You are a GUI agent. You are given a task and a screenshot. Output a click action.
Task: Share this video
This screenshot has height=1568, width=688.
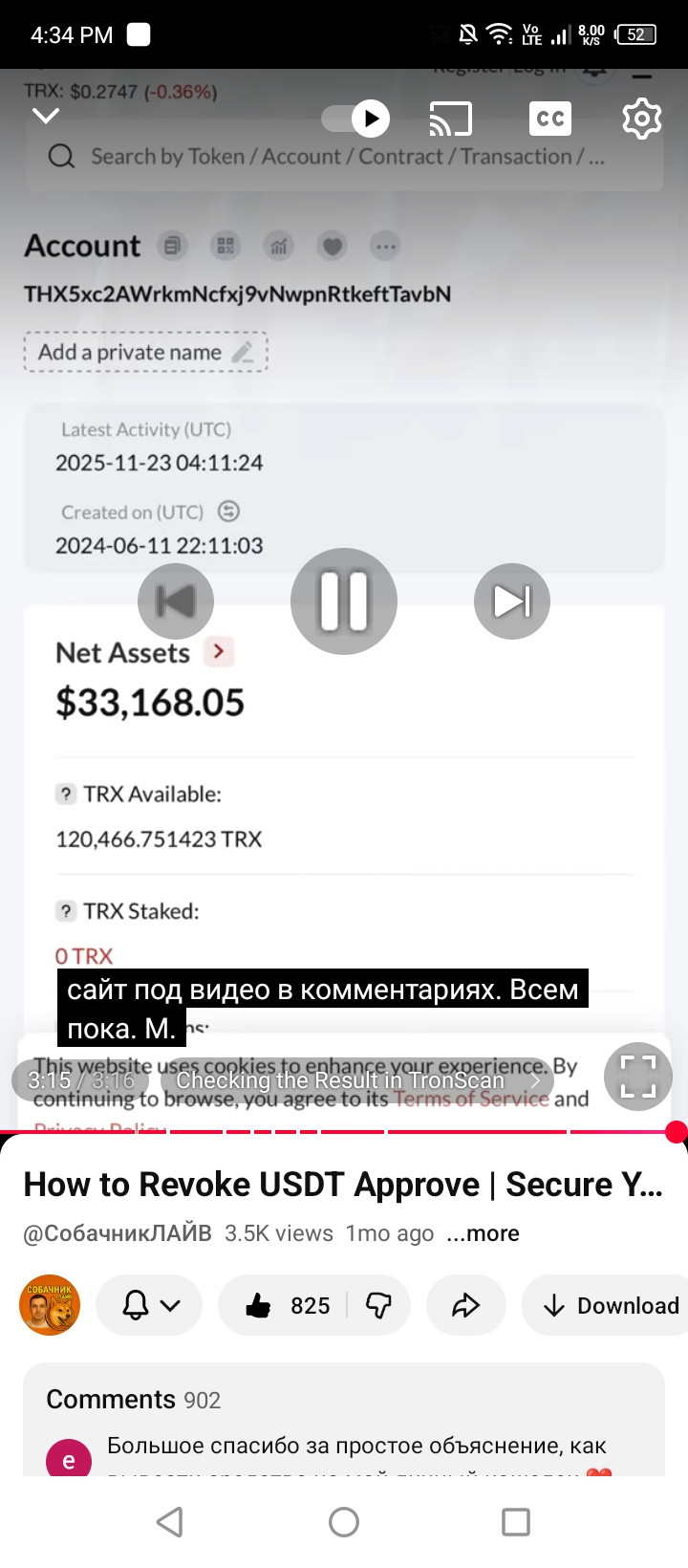465,1305
